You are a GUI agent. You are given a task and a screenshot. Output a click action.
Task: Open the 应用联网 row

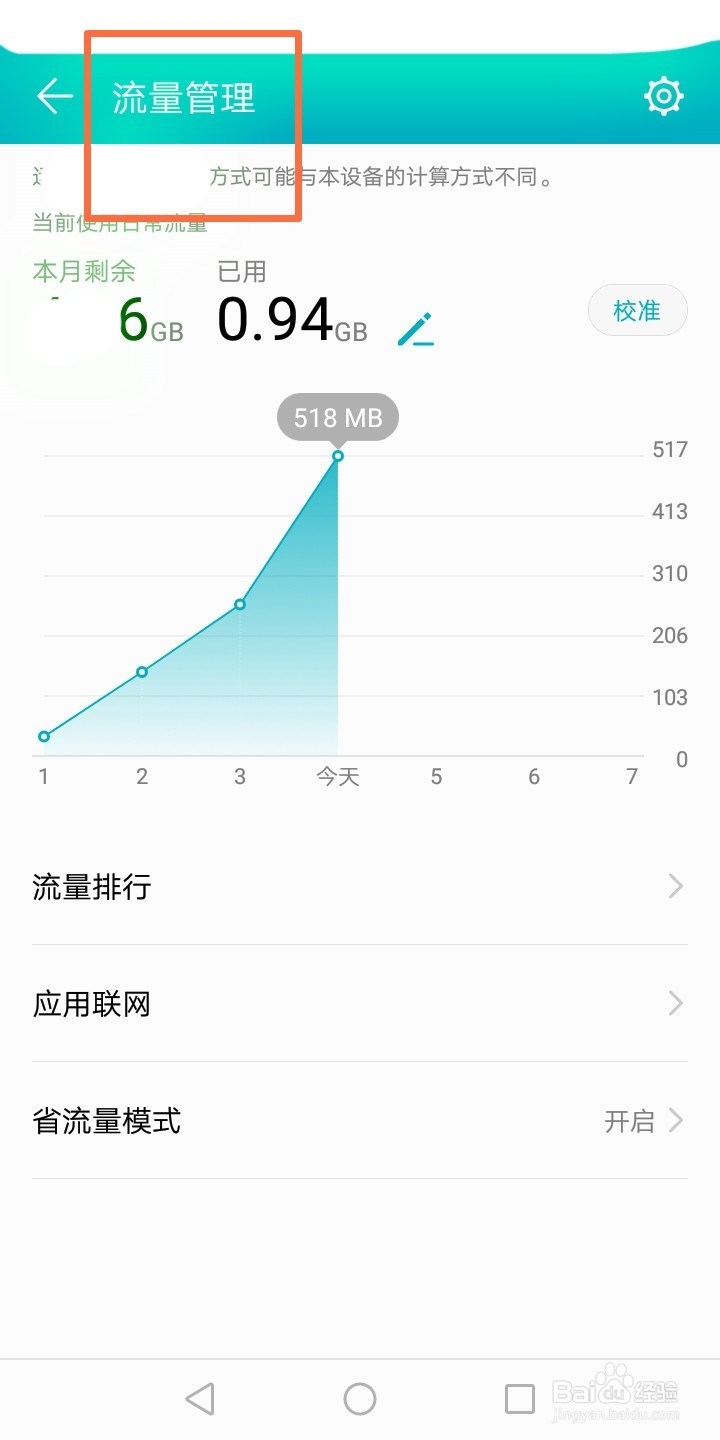360,1003
